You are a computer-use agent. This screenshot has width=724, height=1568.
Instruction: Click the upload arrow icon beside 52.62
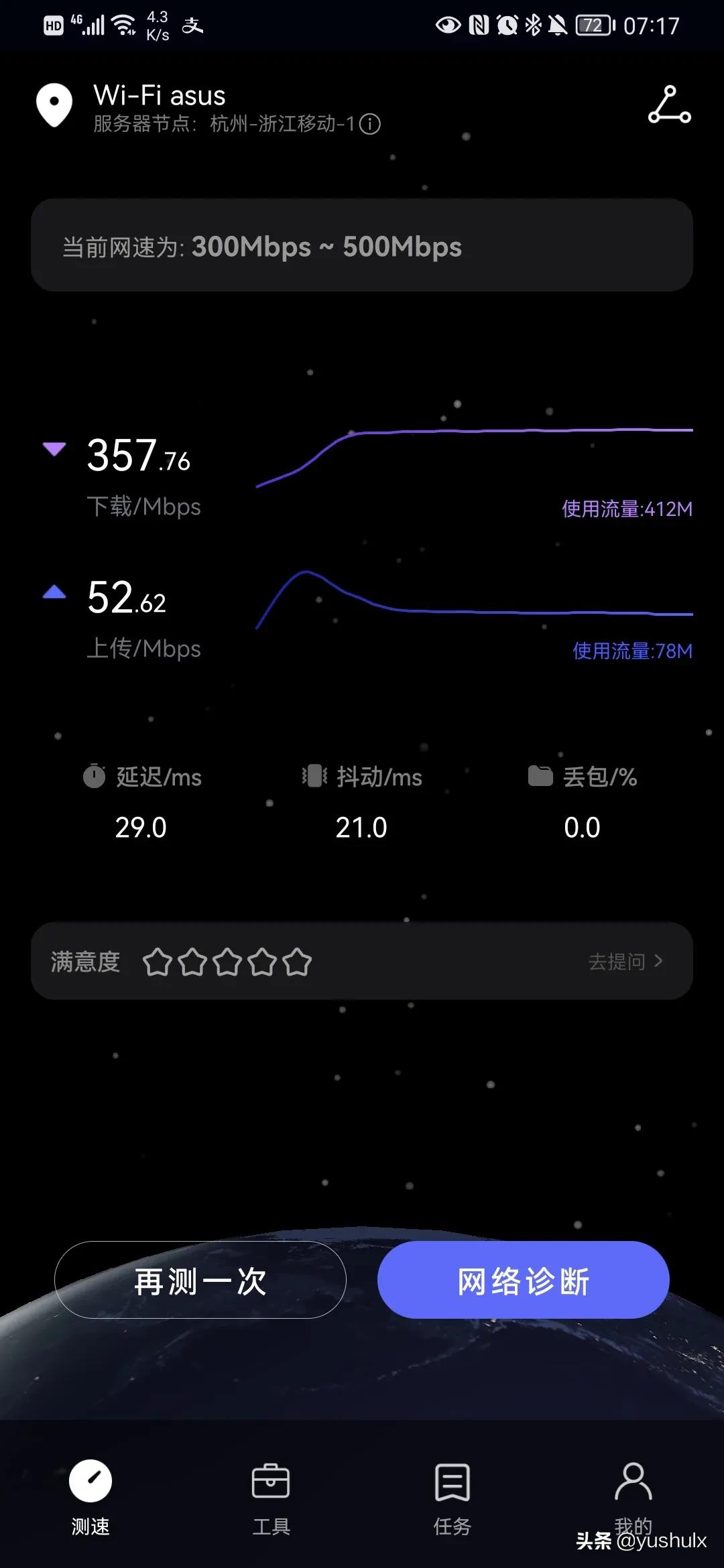click(55, 591)
